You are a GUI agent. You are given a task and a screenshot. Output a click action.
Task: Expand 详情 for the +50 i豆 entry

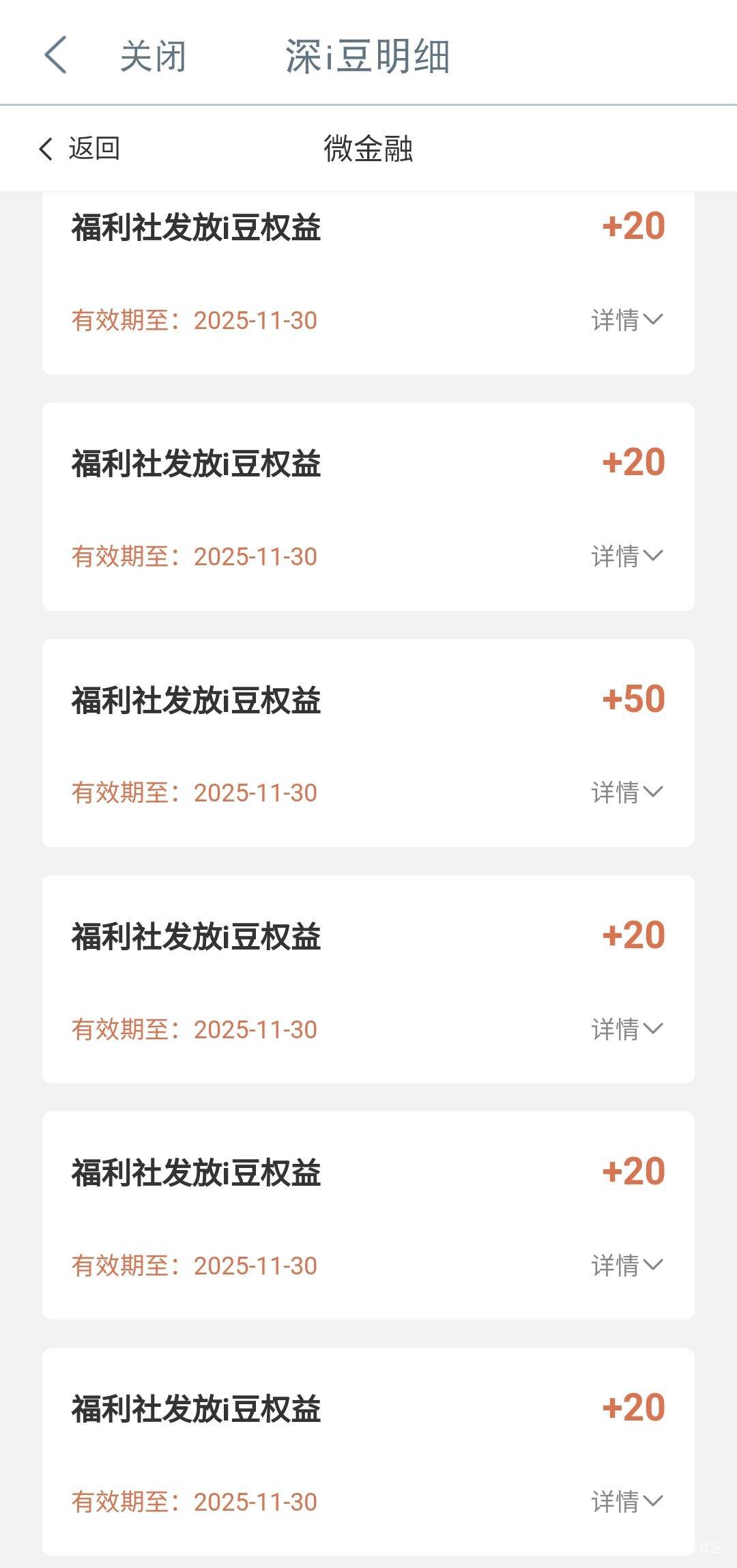click(x=626, y=793)
